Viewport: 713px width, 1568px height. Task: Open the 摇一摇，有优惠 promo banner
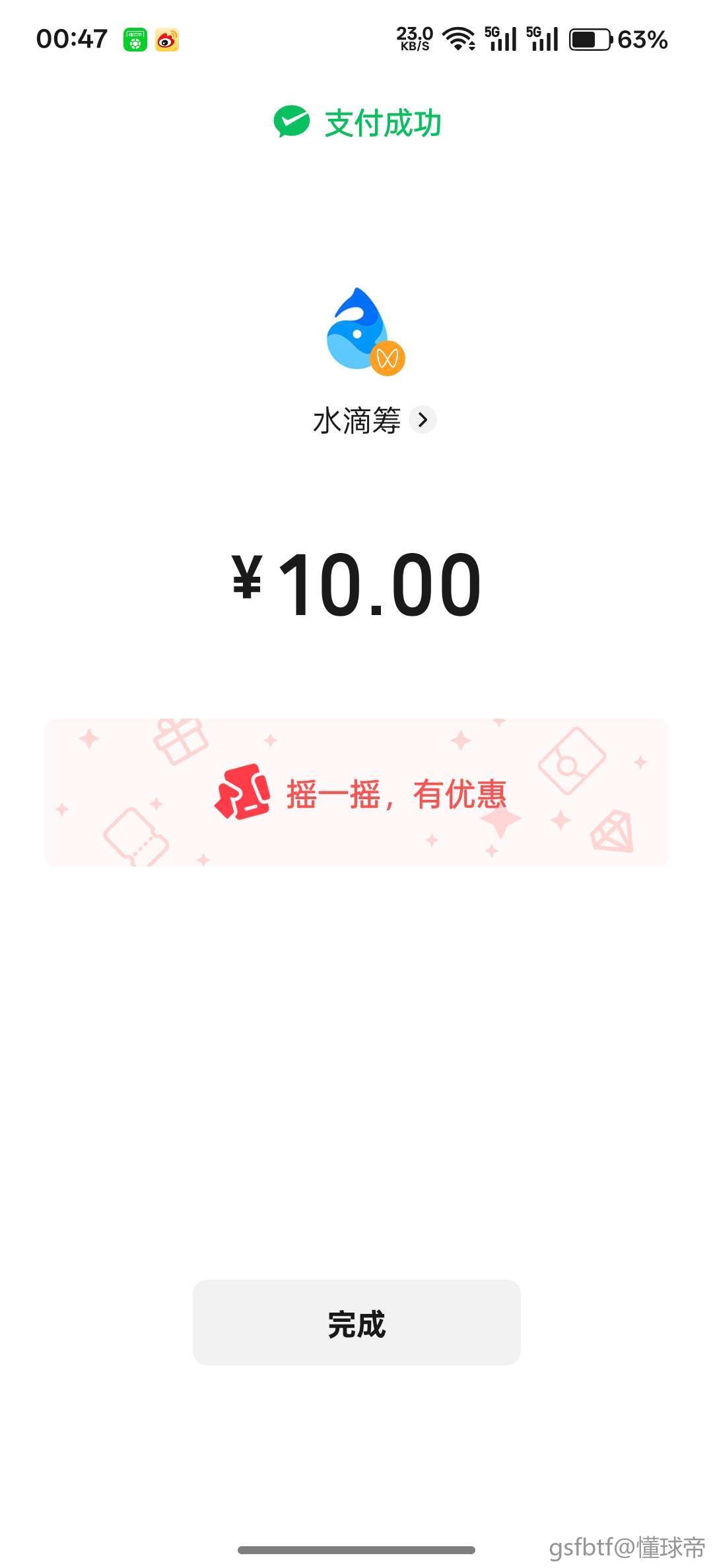356,793
